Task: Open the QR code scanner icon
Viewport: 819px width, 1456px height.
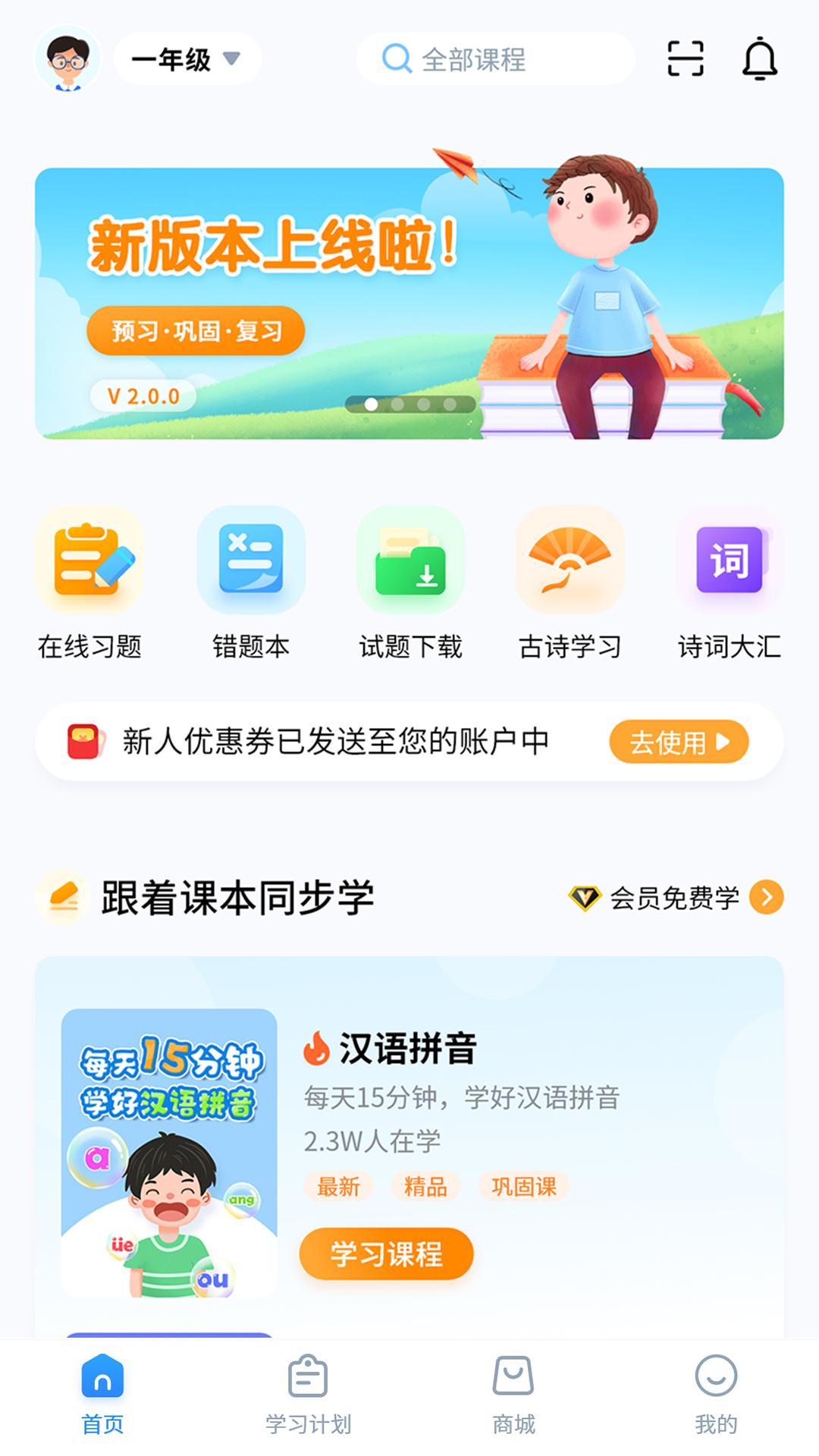Action: click(685, 58)
